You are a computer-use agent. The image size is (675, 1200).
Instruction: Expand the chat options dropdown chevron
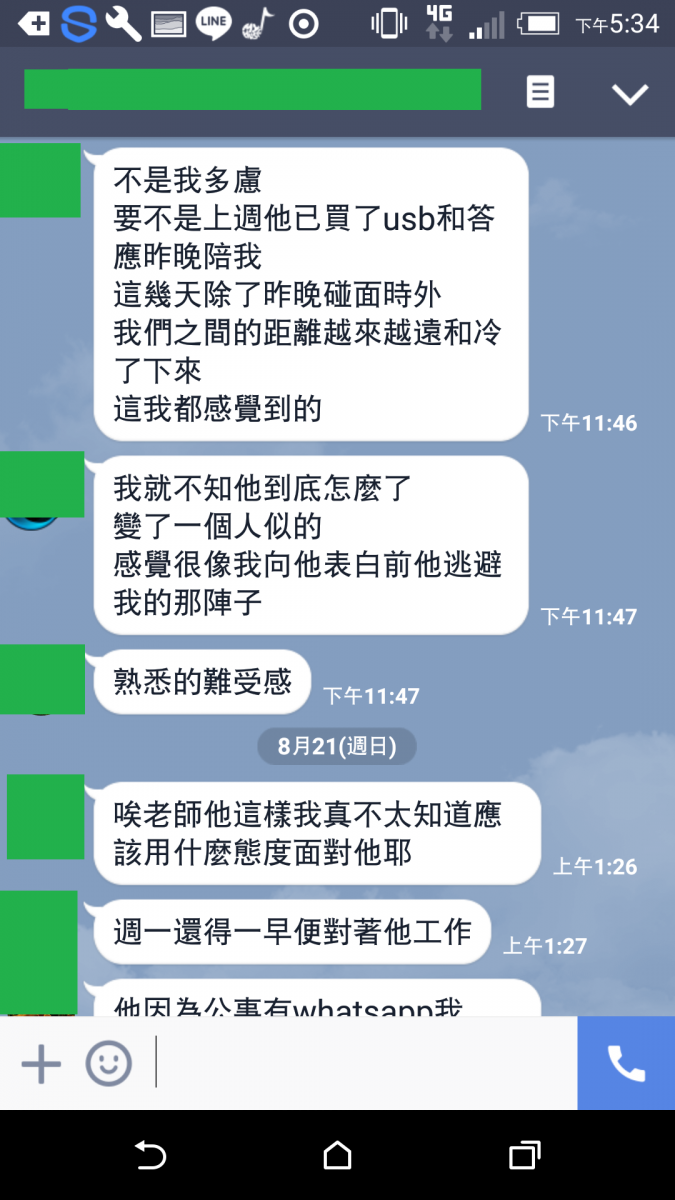tap(630, 94)
